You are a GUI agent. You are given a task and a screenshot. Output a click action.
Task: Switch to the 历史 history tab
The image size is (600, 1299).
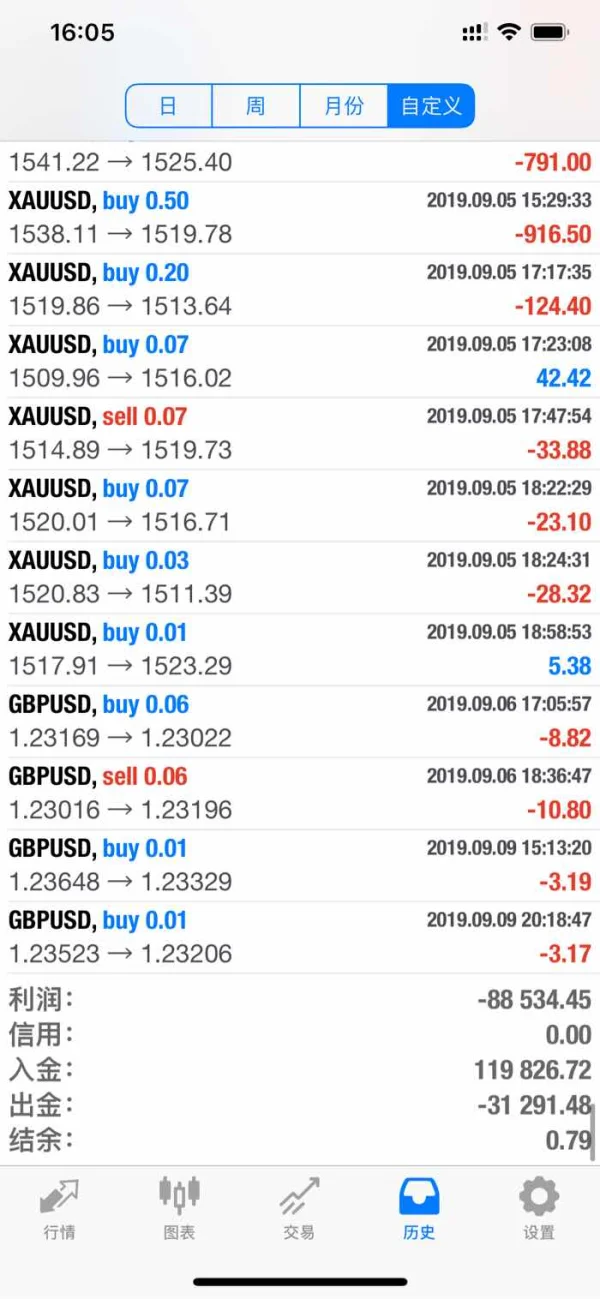point(419,1207)
